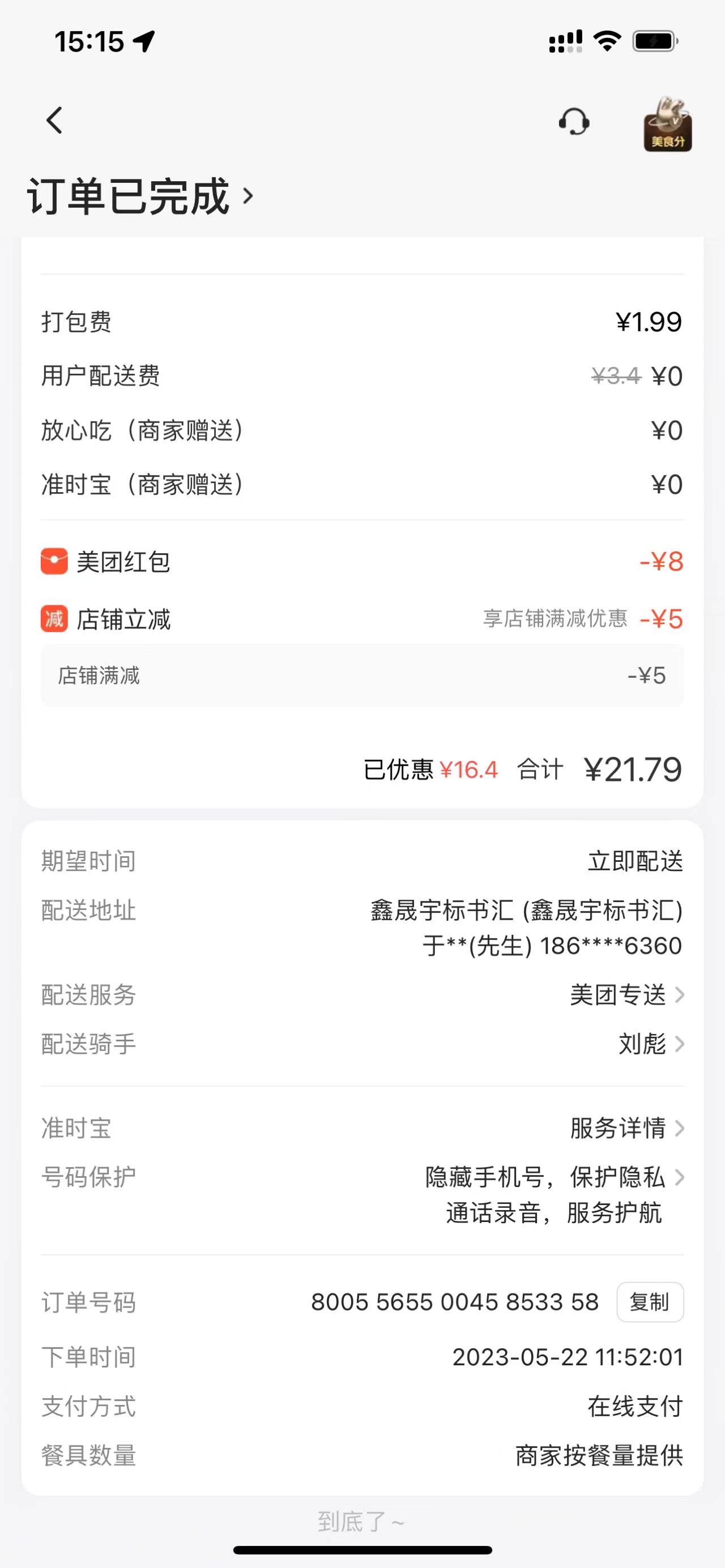725x1568 pixels.
Task: Open rider 刘彪's profile
Action: [x=650, y=1045]
